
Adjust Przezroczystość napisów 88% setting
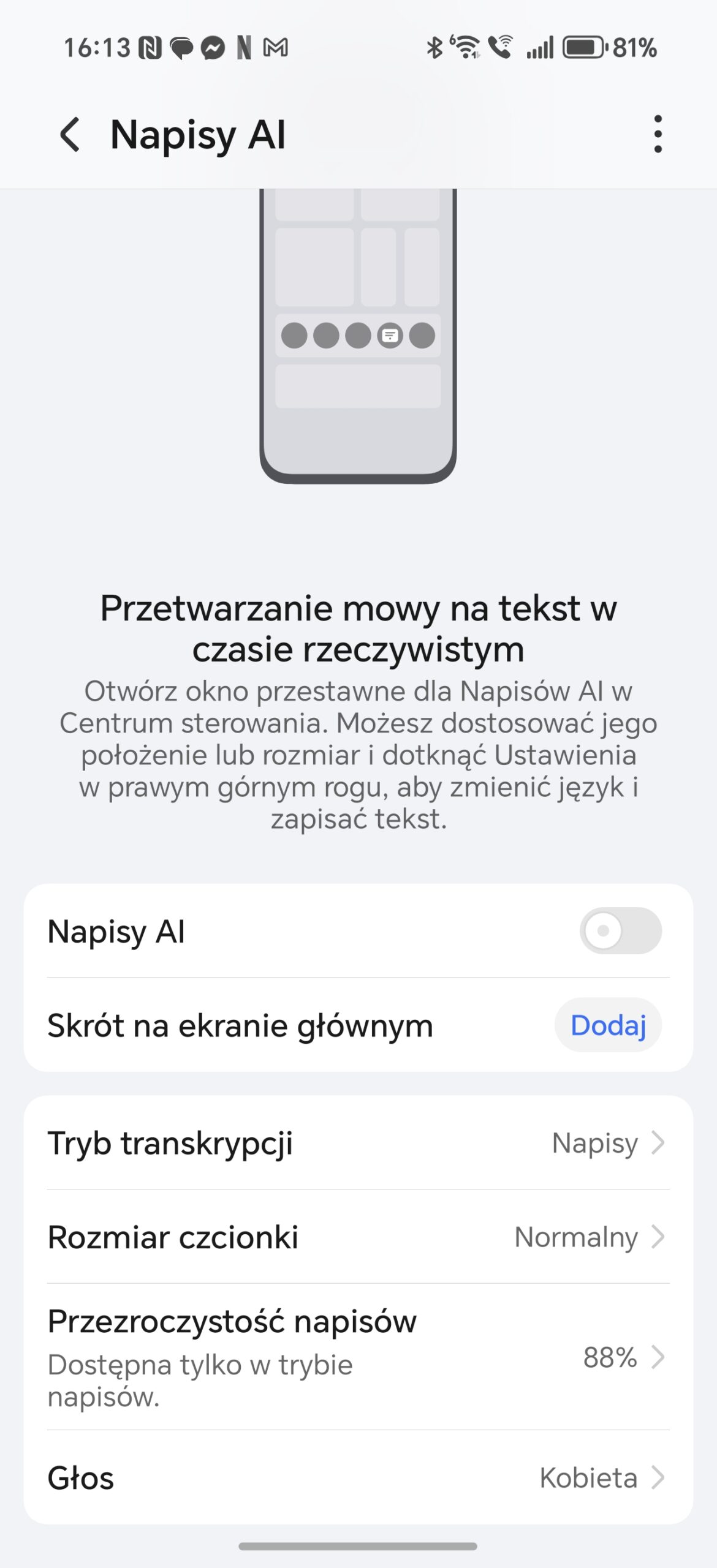tap(358, 1357)
